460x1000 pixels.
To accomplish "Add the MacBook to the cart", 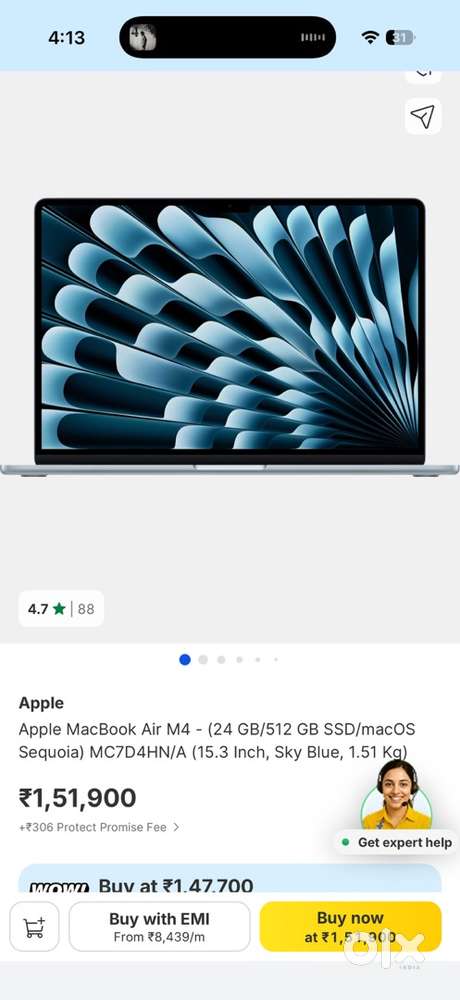I will click(x=34, y=927).
